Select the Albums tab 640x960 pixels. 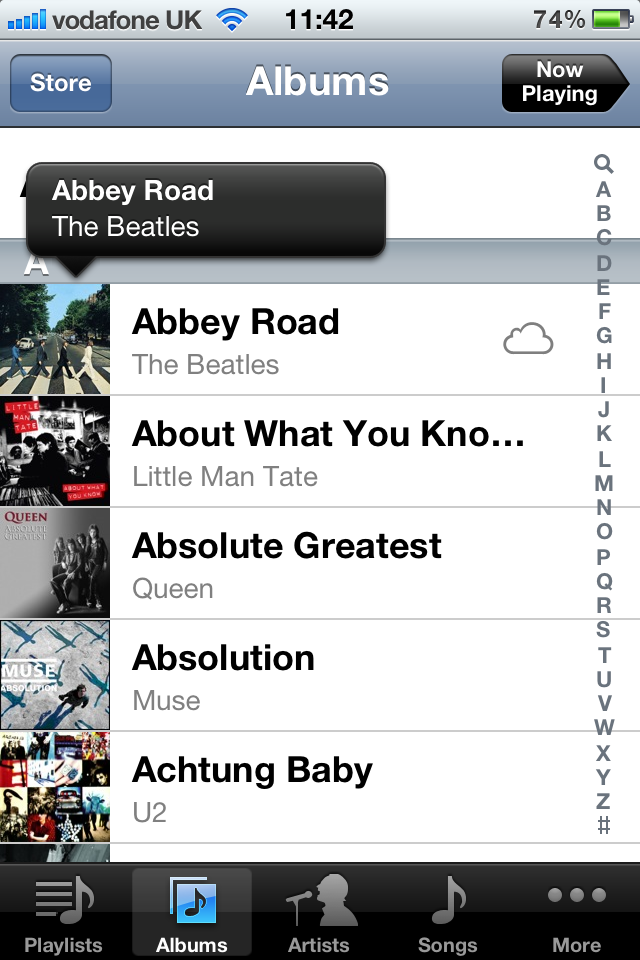point(192,914)
